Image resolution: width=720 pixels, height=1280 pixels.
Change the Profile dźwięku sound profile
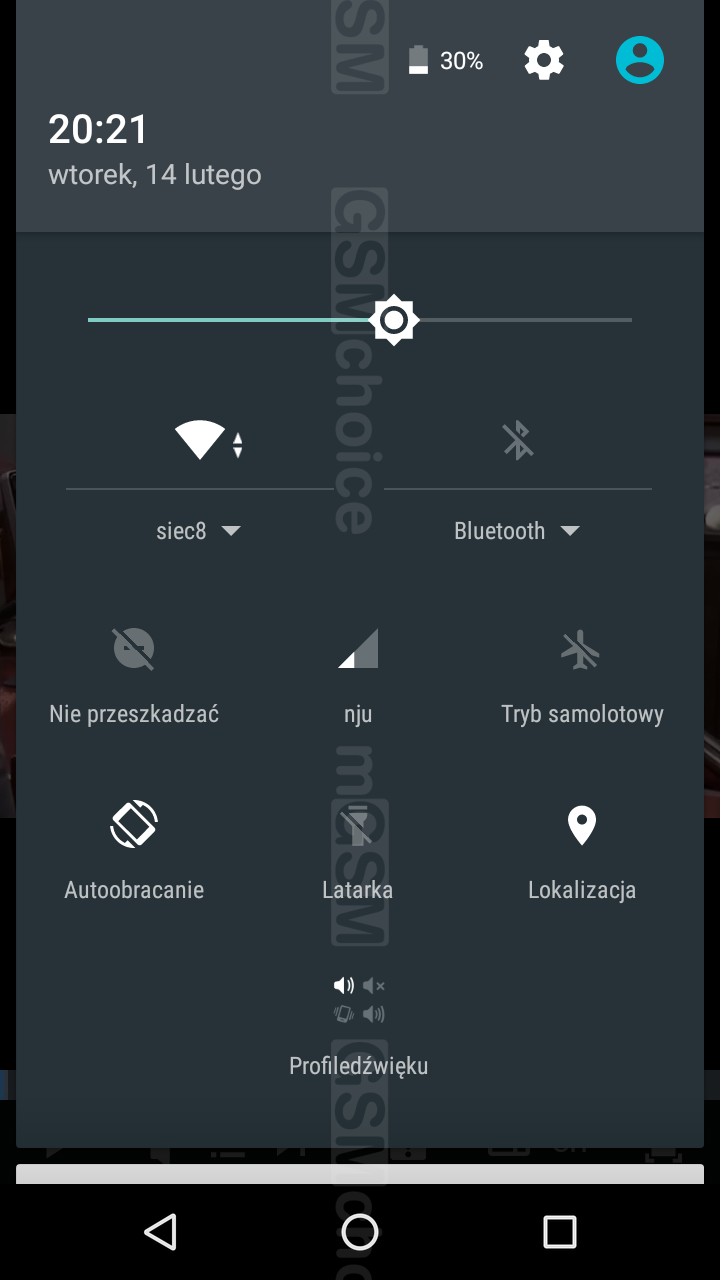[358, 1002]
